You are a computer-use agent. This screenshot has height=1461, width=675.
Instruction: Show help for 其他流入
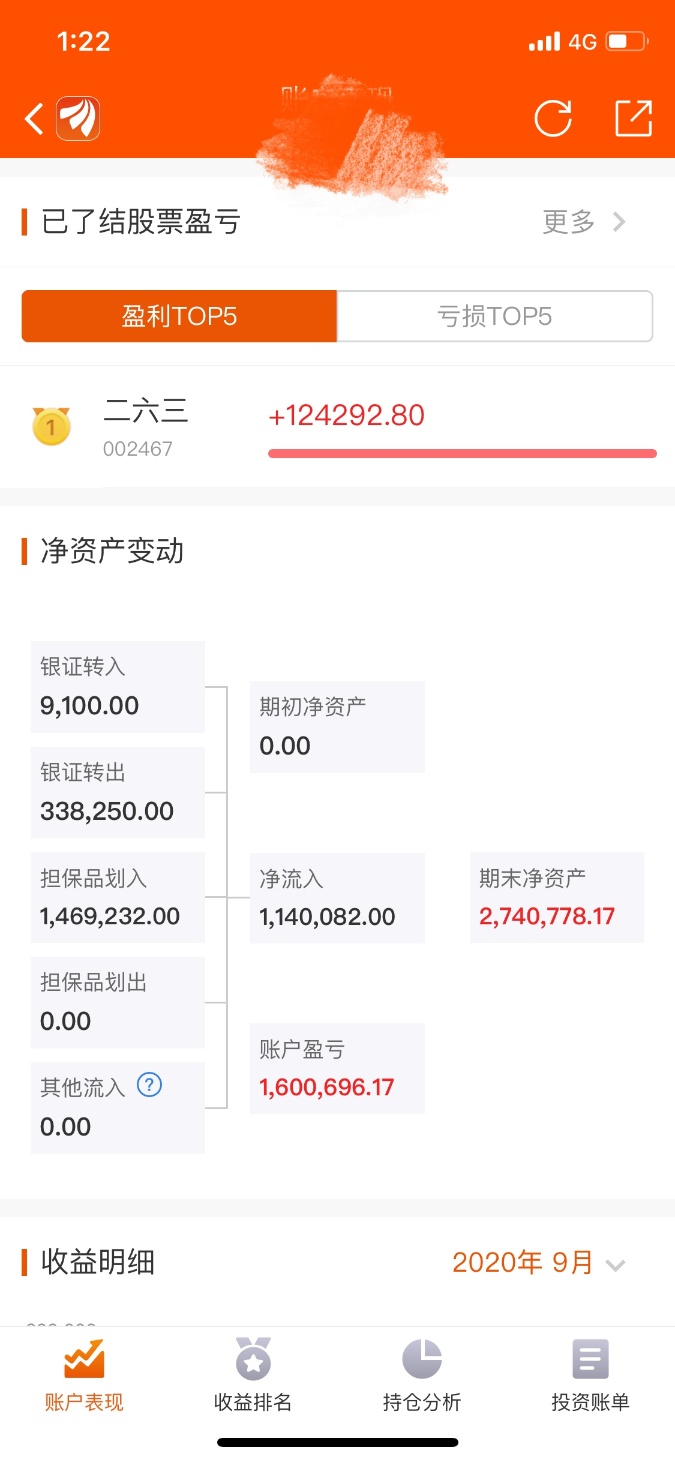click(x=149, y=1085)
